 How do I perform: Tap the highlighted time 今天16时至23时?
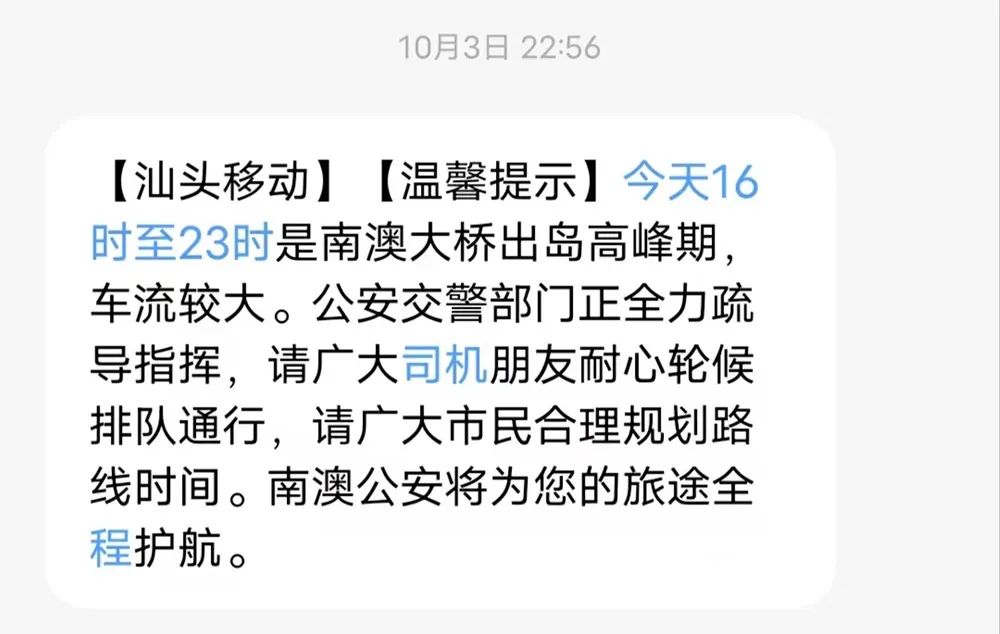click(690, 186)
